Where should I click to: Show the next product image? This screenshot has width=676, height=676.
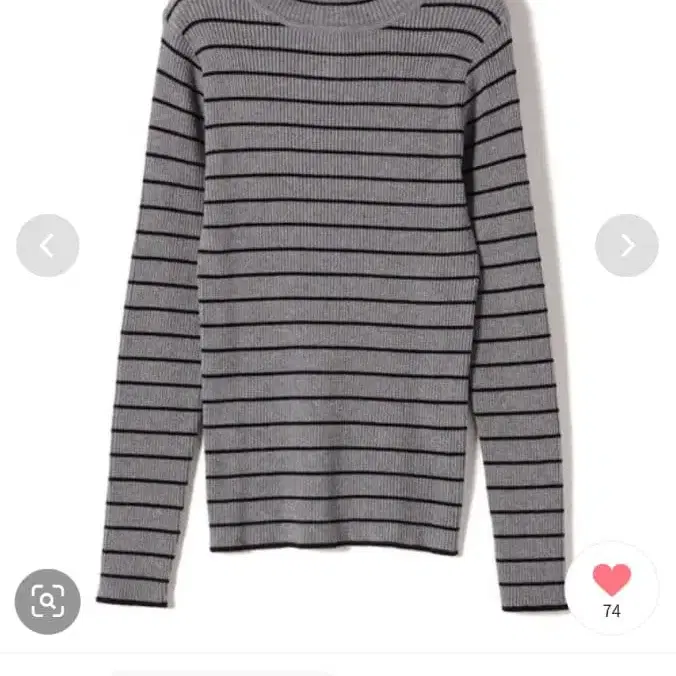tap(627, 245)
